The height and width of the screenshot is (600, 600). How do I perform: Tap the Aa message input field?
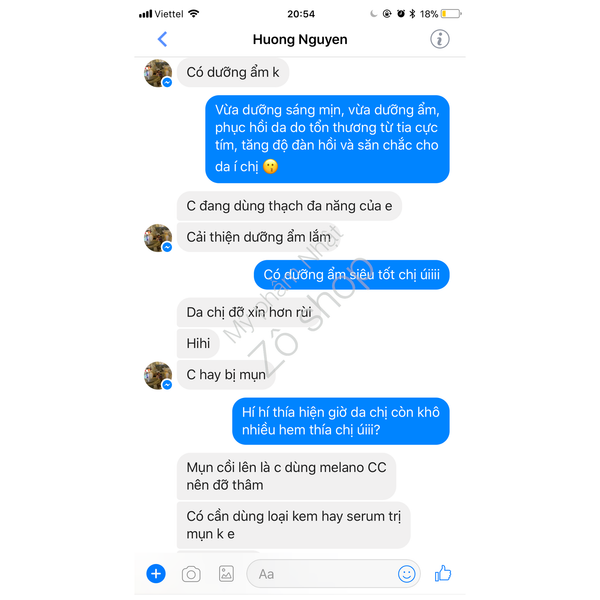point(320,574)
